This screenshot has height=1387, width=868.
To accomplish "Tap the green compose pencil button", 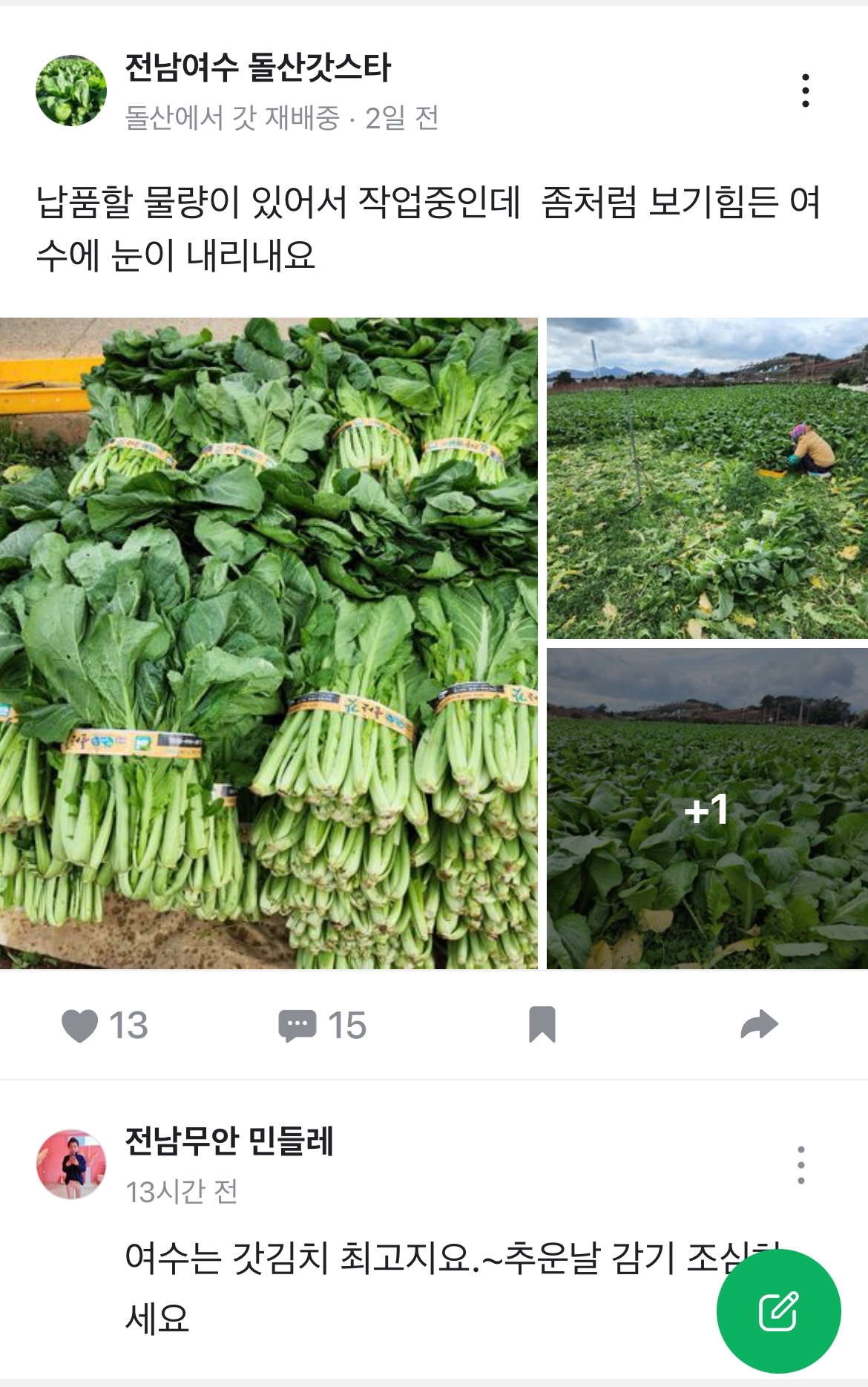I will pos(778,1312).
